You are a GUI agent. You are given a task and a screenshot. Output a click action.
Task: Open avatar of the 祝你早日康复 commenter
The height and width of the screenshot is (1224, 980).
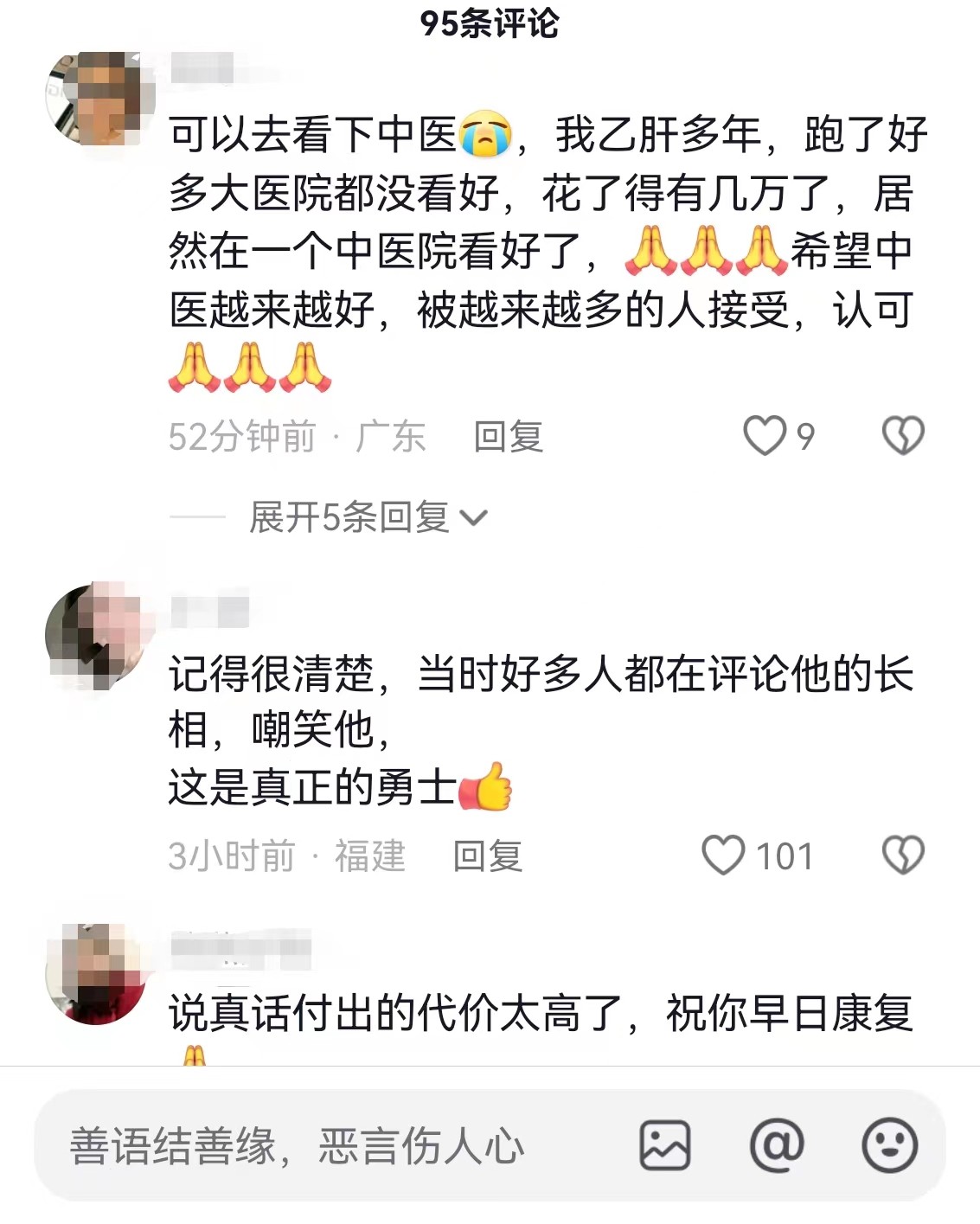tap(93, 974)
